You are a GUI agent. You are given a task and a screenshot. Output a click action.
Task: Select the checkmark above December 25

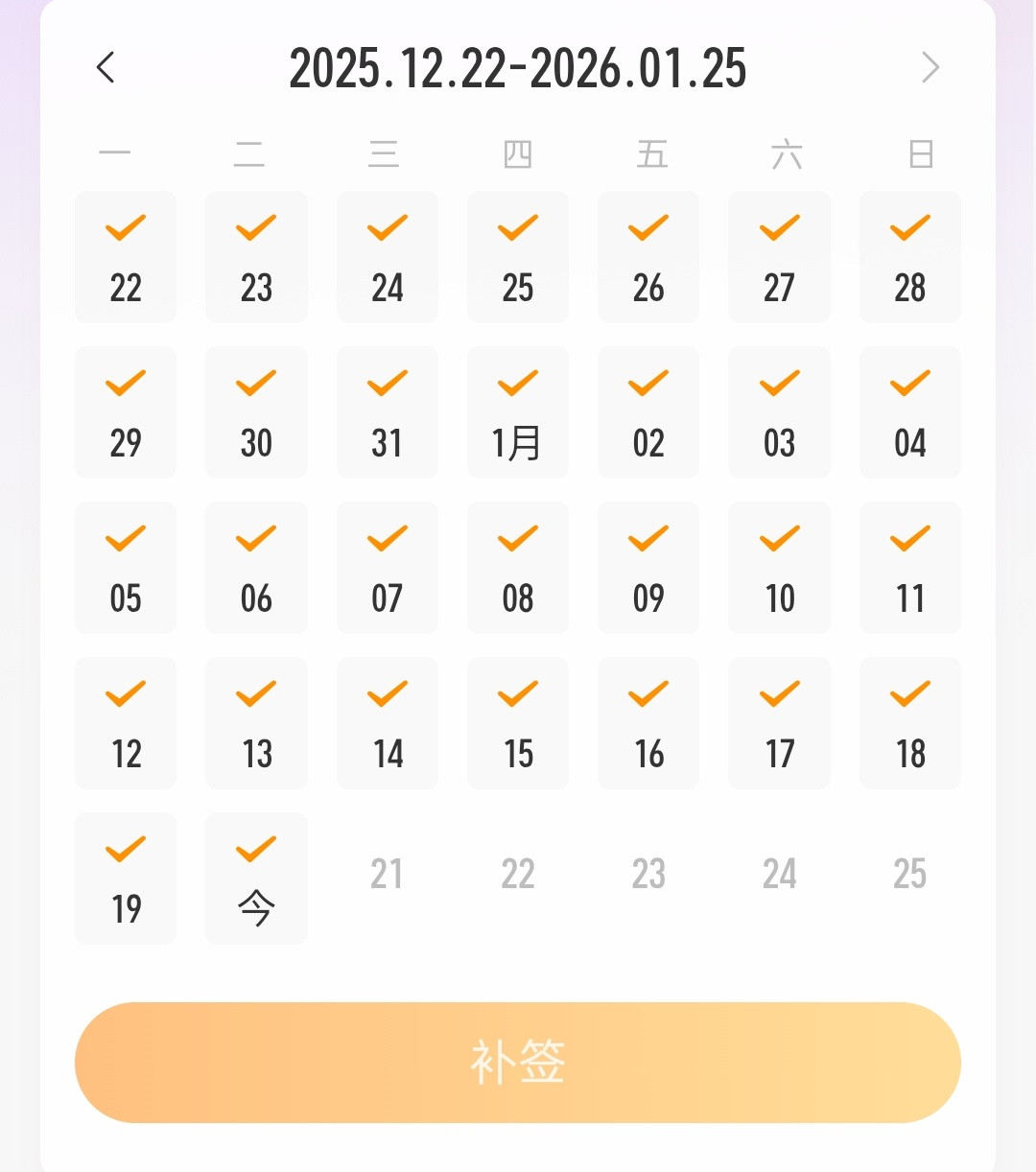517,228
